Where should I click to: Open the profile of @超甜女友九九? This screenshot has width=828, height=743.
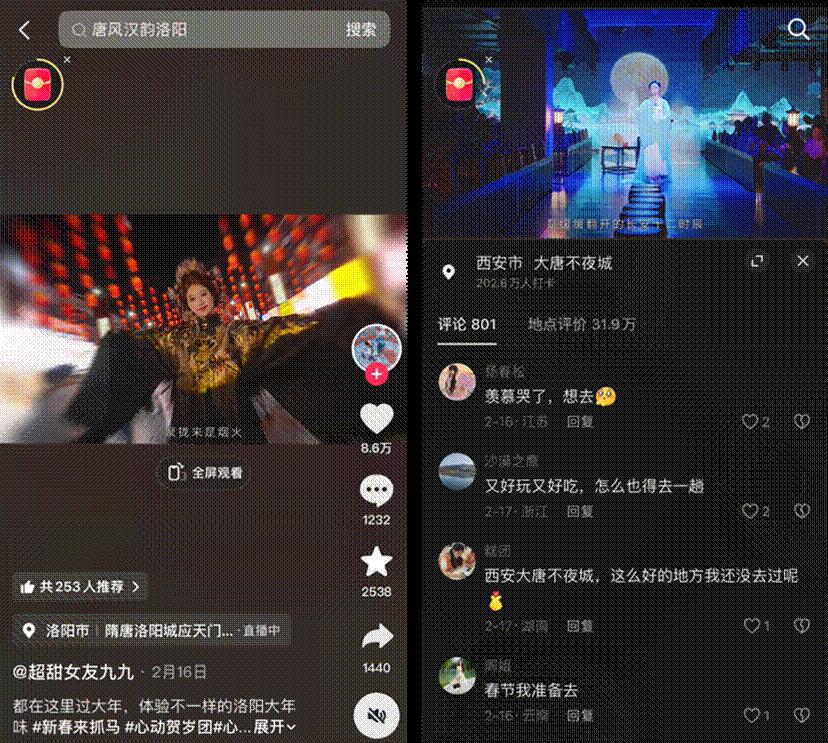click(73, 671)
